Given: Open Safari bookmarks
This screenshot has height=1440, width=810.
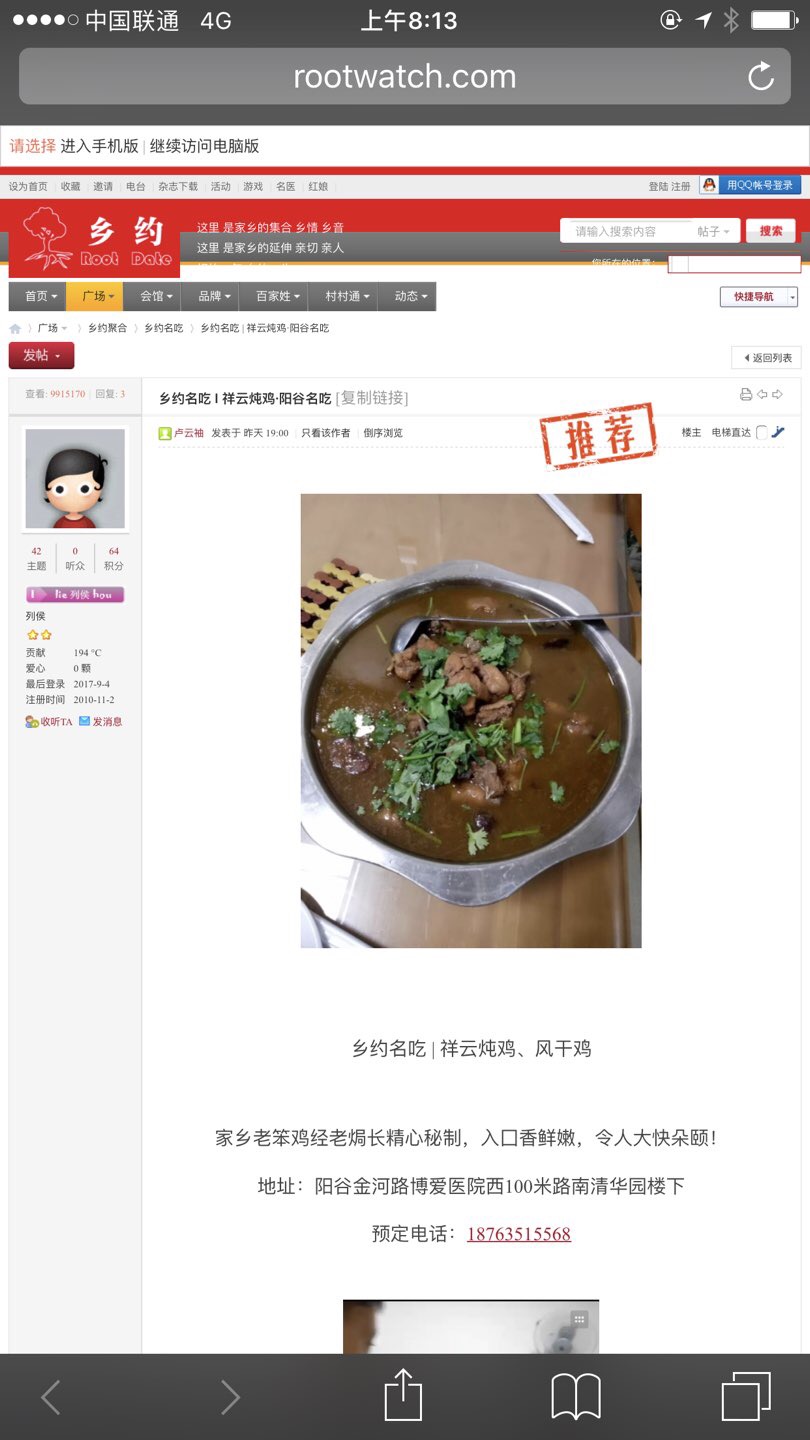Looking at the screenshot, I should coord(576,1396).
